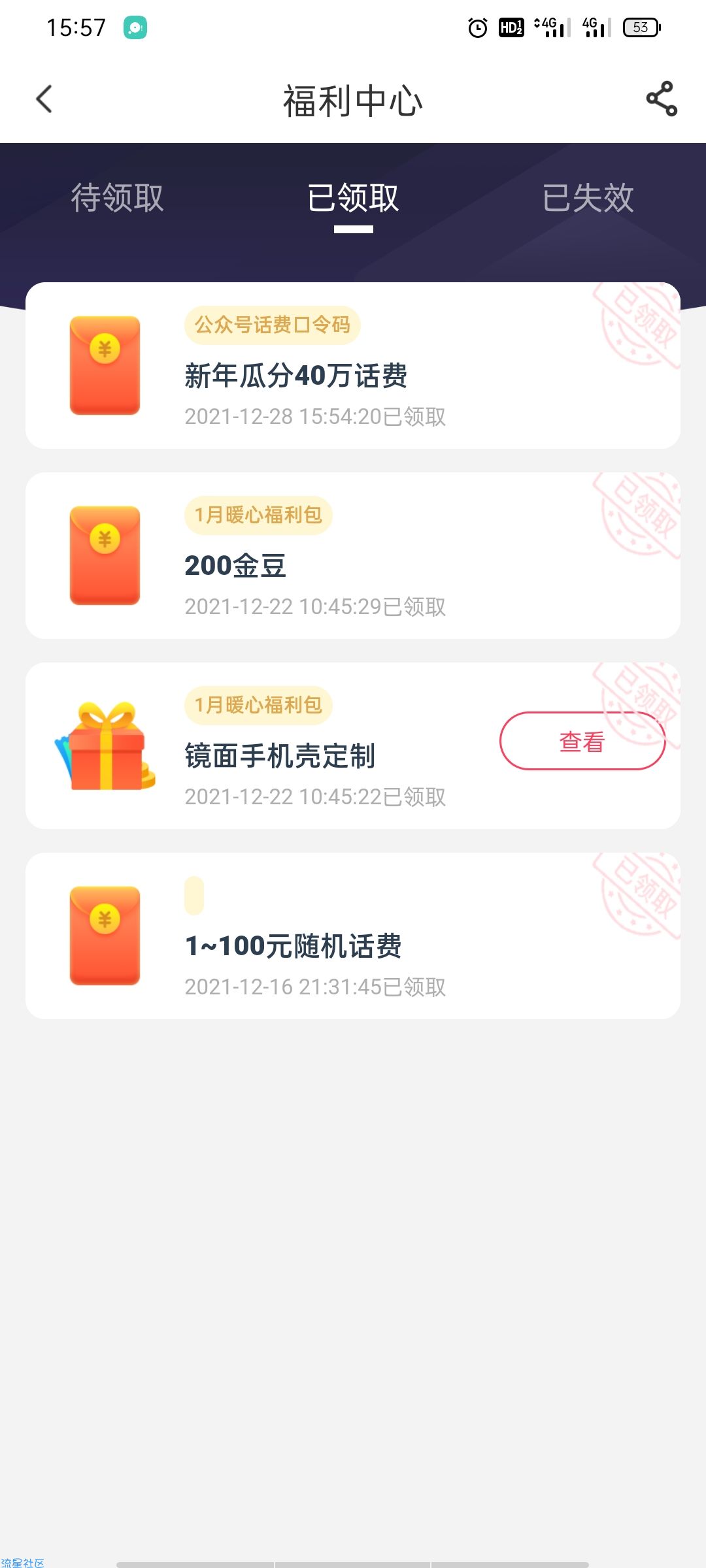706x1568 pixels.
Task: Switch to the 待领取 tab
Action: tap(118, 197)
